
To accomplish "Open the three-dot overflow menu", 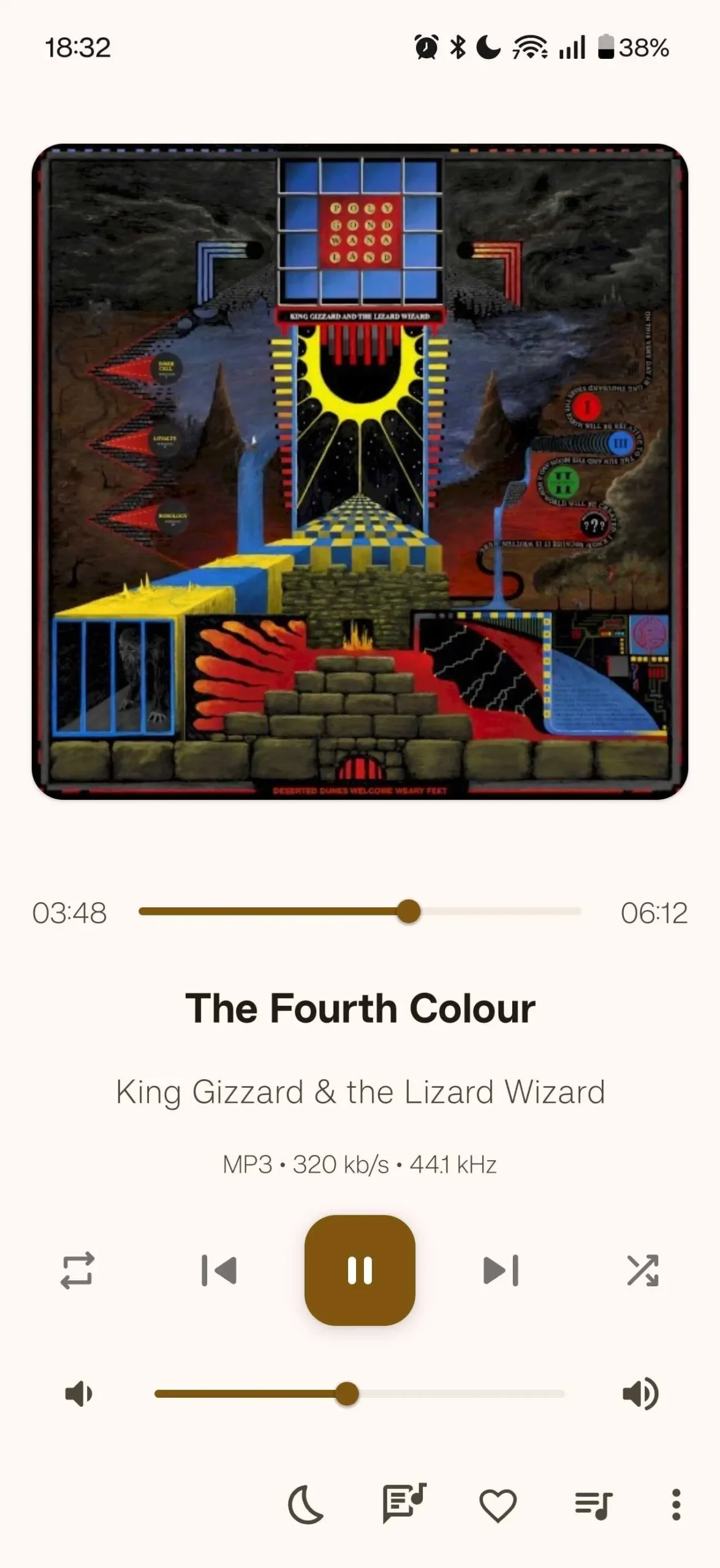I will (x=676, y=1505).
